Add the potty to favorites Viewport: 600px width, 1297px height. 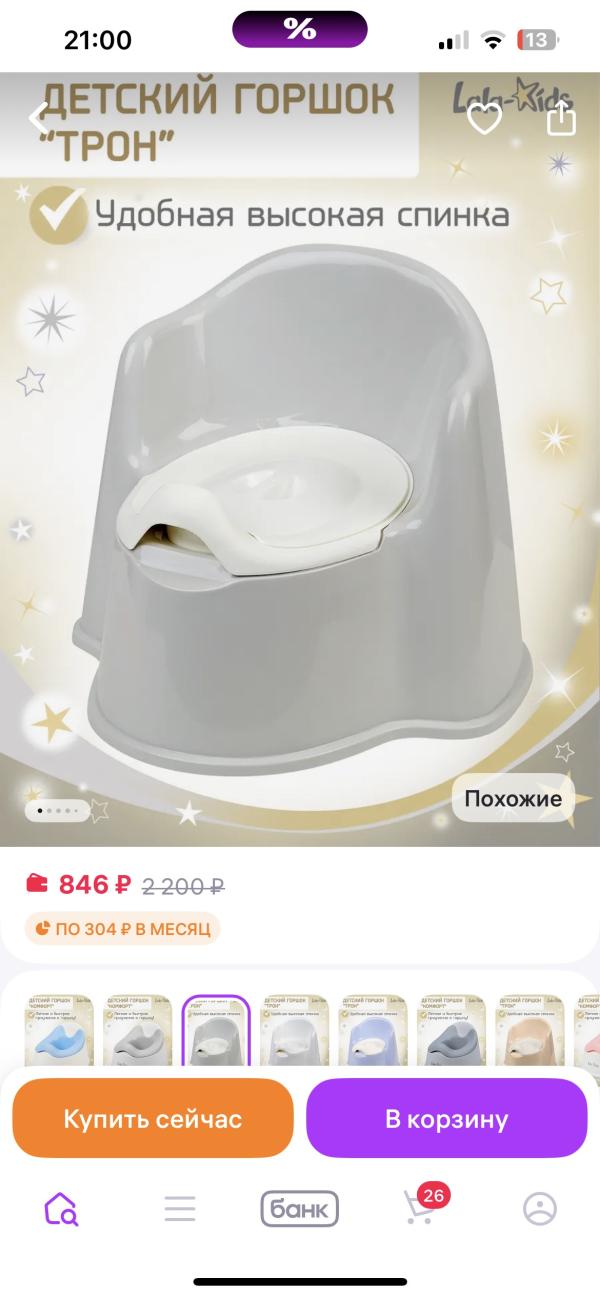coord(485,119)
